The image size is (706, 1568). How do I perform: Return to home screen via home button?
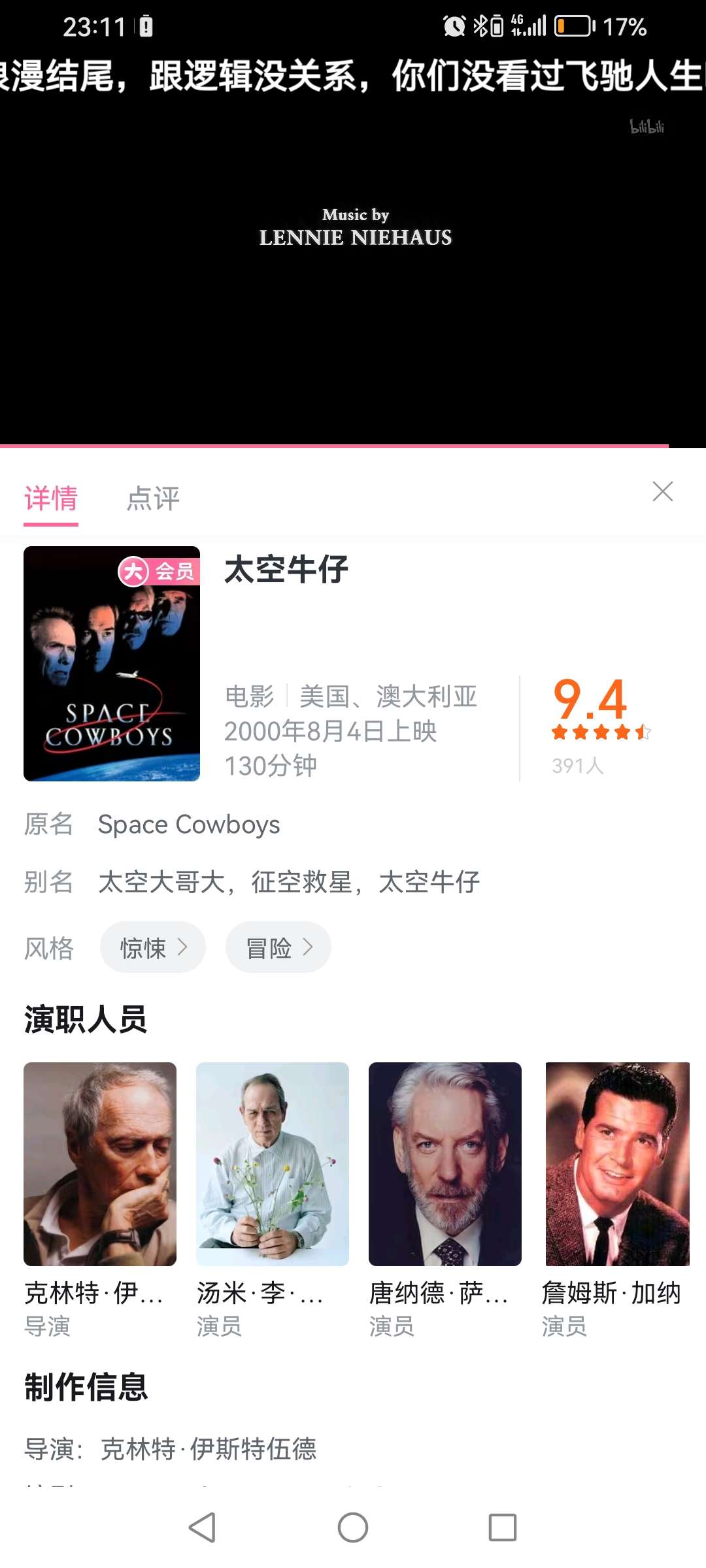tap(353, 1527)
